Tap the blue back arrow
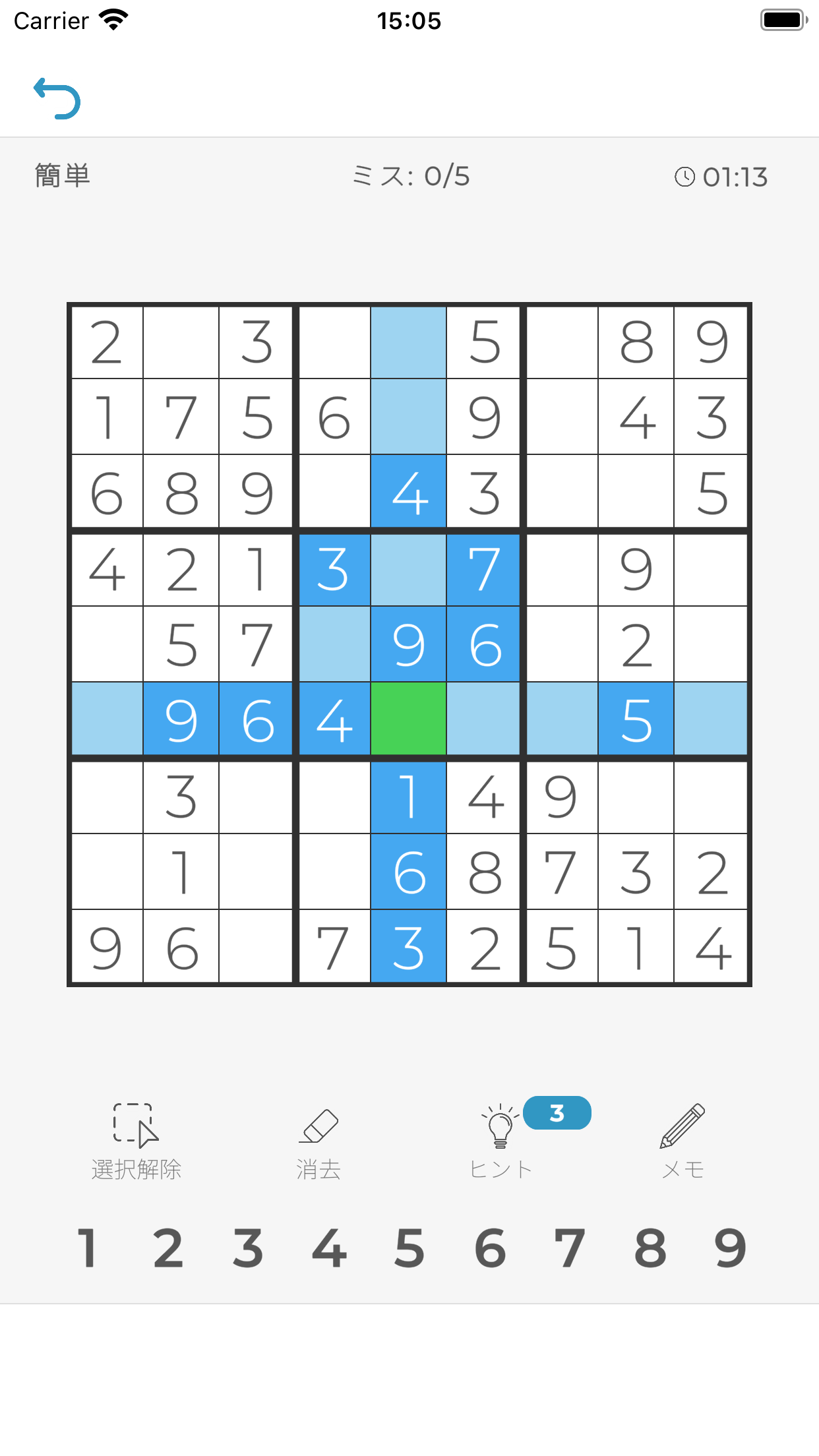The image size is (819, 1456). coord(57,99)
